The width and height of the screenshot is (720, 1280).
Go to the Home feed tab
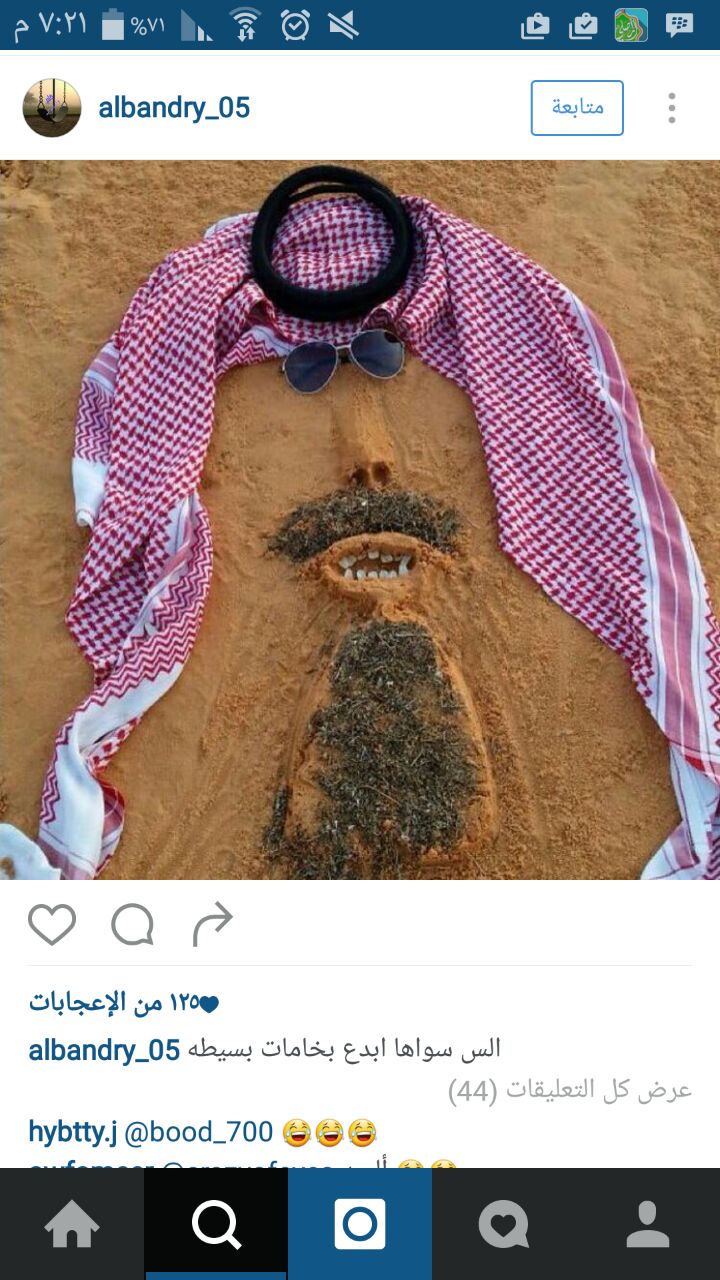pos(72,1224)
